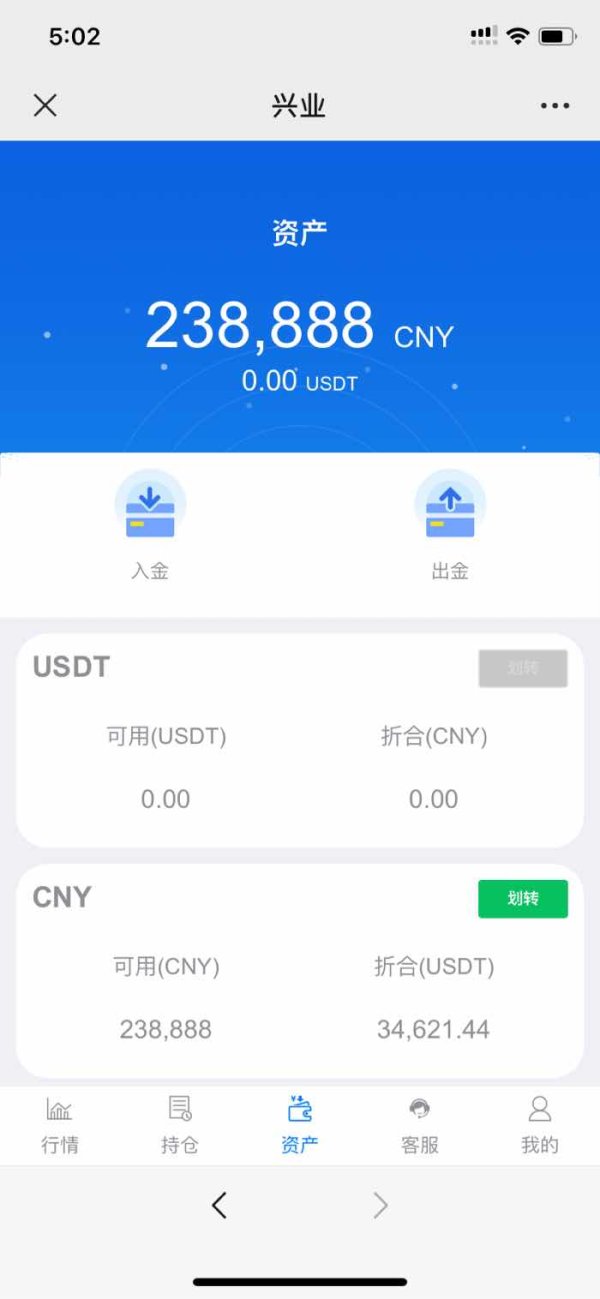Screen dimensions: 600x1299
Task: Open the three-dot more menu
Action: [555, 105]
